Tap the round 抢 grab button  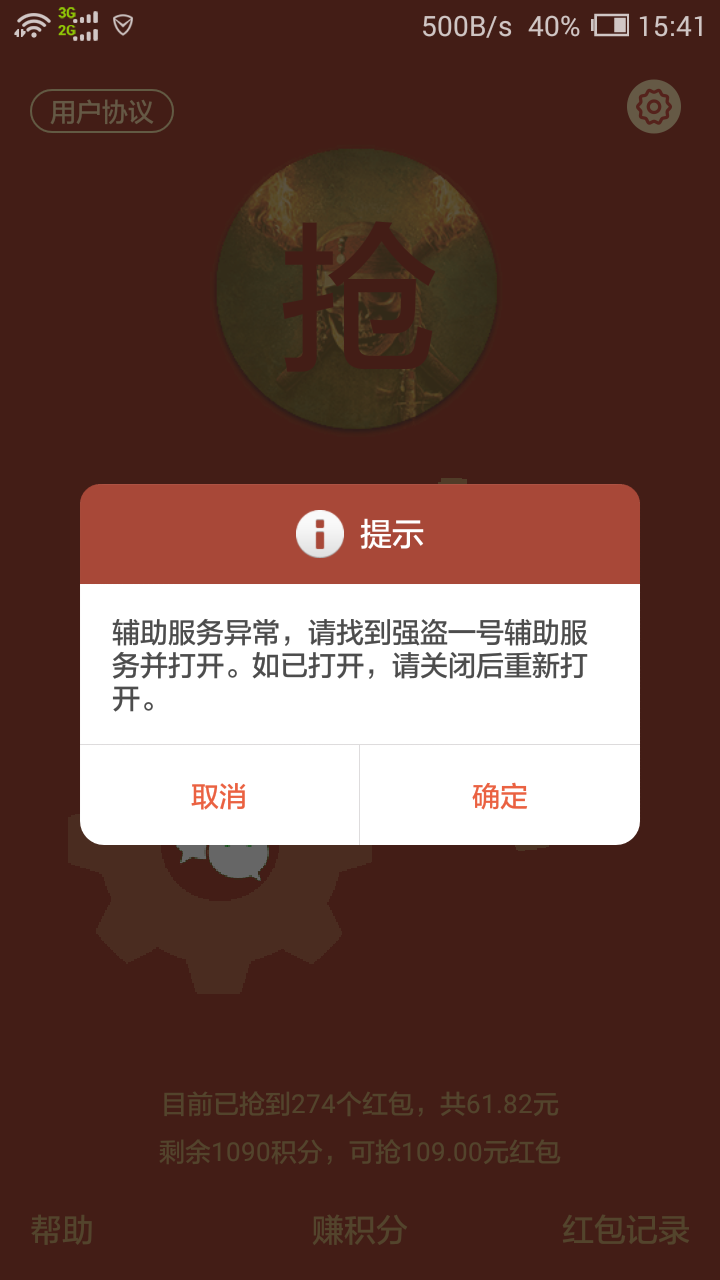click(357, 289)
